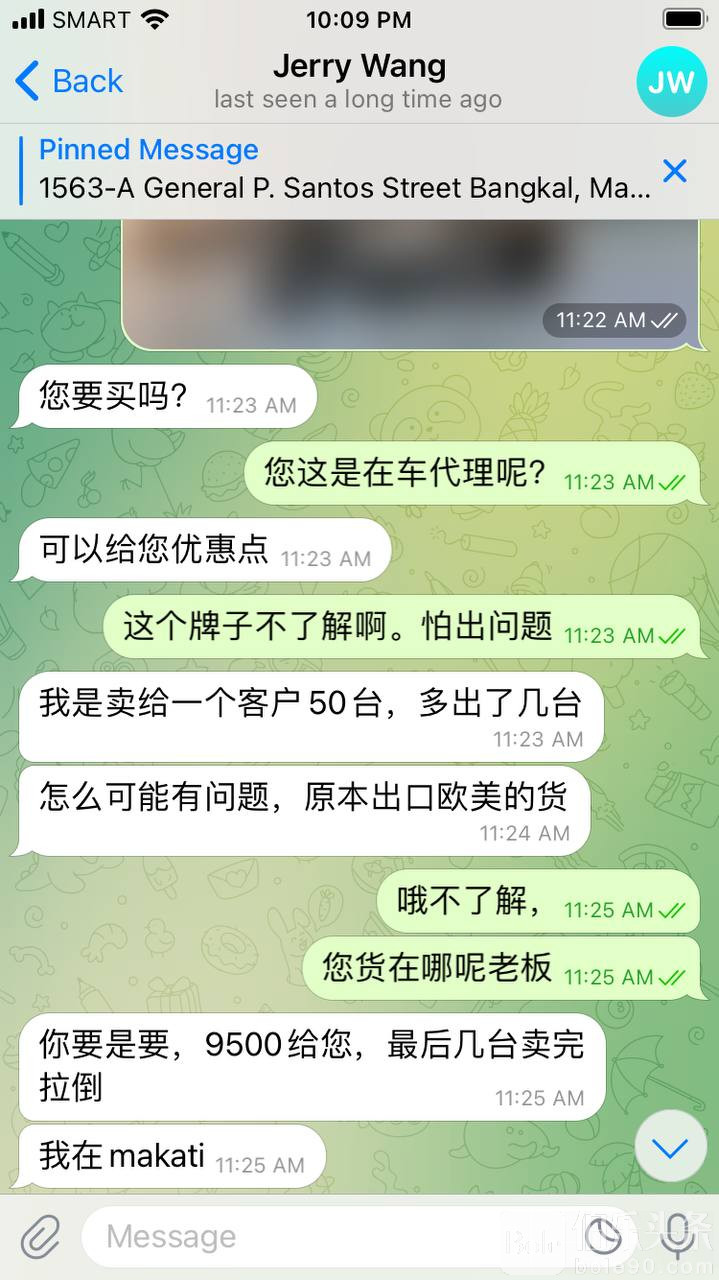Jump to the latest messages arrow
Image resolution: width=719 pixels, height=1280 pixels.
pos(670,1147)
